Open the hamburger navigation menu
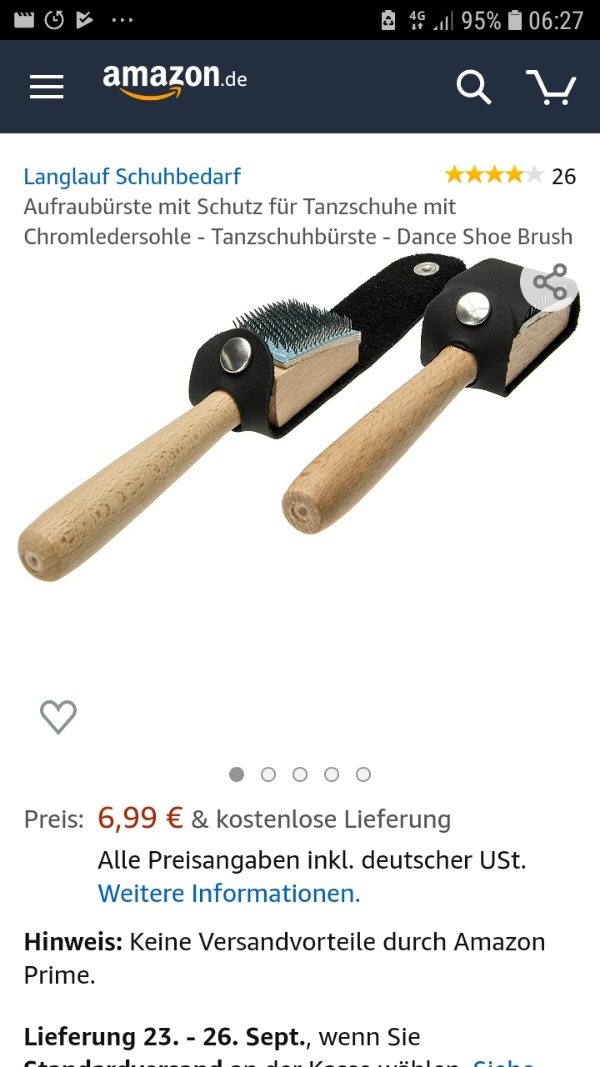Image resolution: width=600 pixels, height=1067 pixels. click(47, 87)
